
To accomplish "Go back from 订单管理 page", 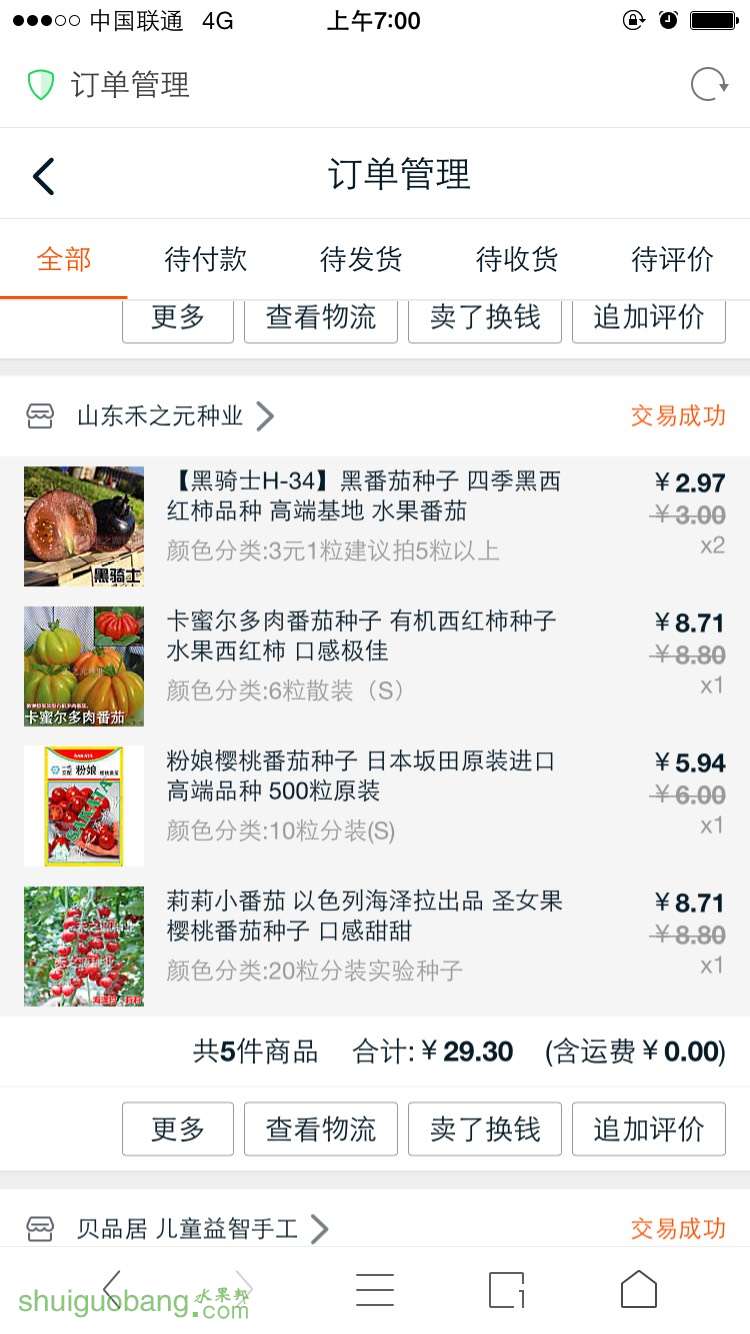I will (x=44, y=176).
